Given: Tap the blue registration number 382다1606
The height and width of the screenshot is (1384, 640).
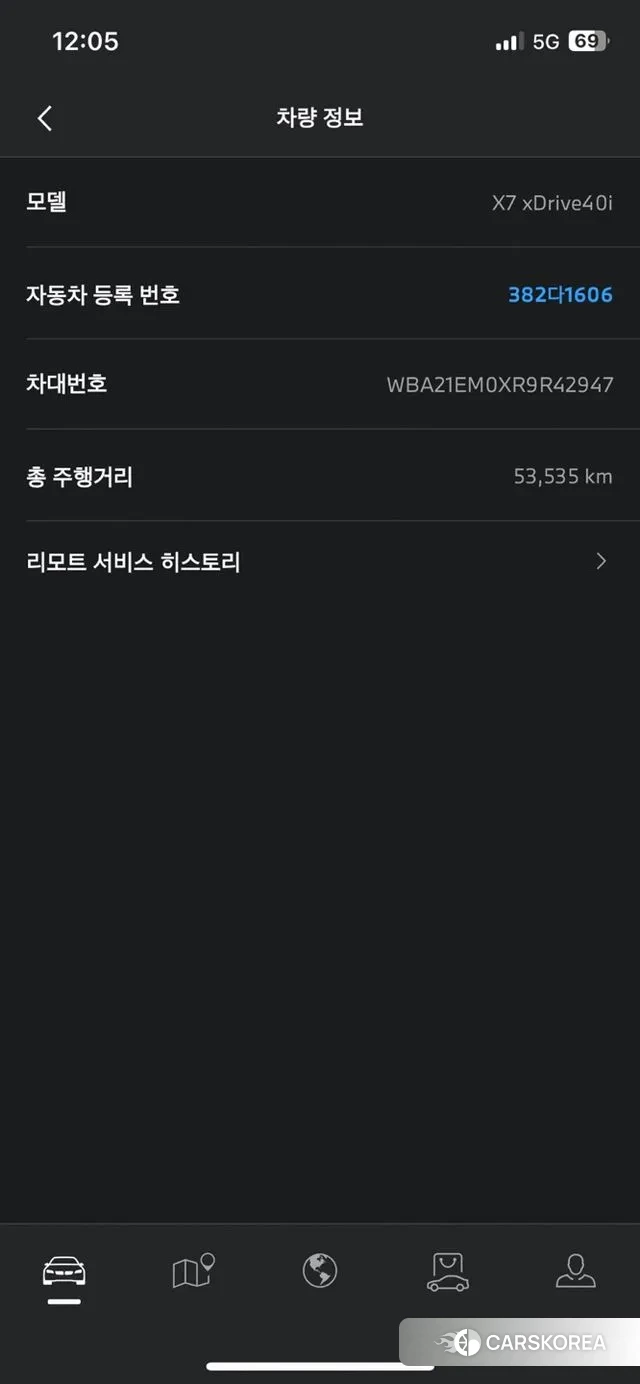Looking at the screenshot, I should tap(560, 295).
